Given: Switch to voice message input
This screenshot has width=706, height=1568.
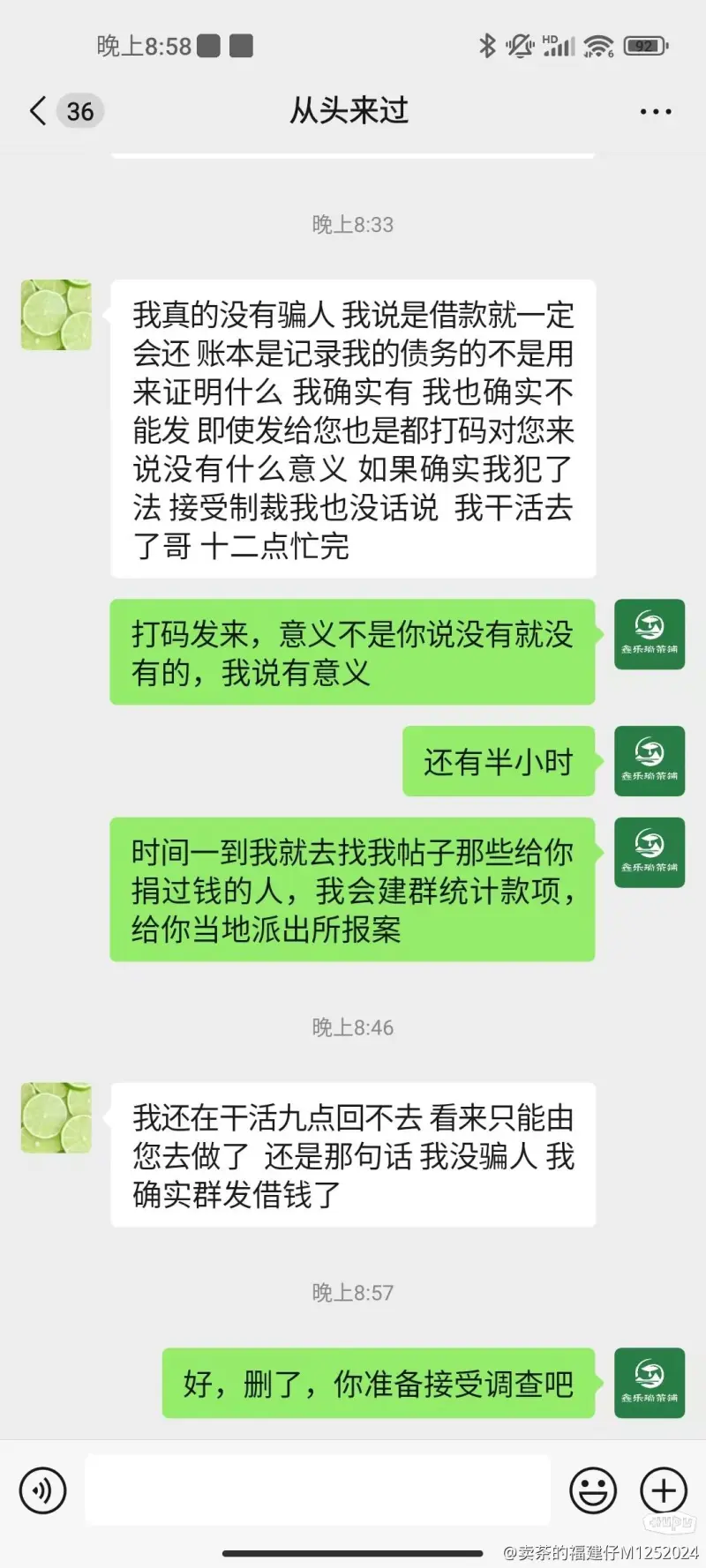Looking at the screenshot, I should (x=42, y=1490).
